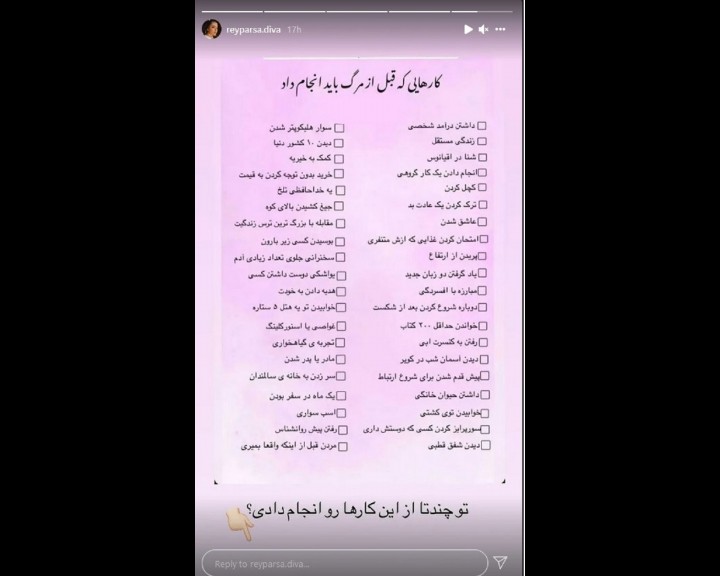Open reyparsa.diva's profile picture
Screen dimensions: 720x576
point(212,29)
